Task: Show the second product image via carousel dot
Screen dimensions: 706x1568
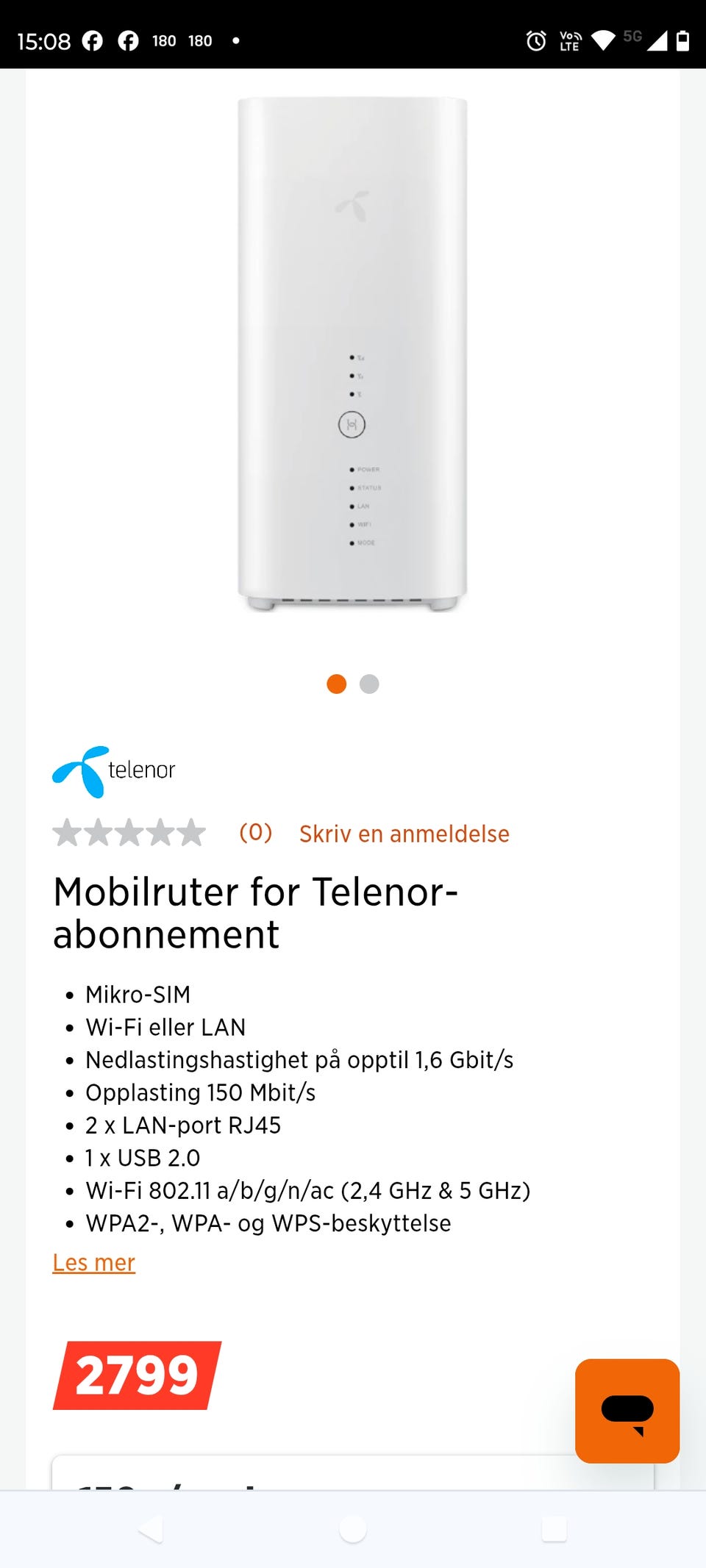Action: (x=370, y=684)
